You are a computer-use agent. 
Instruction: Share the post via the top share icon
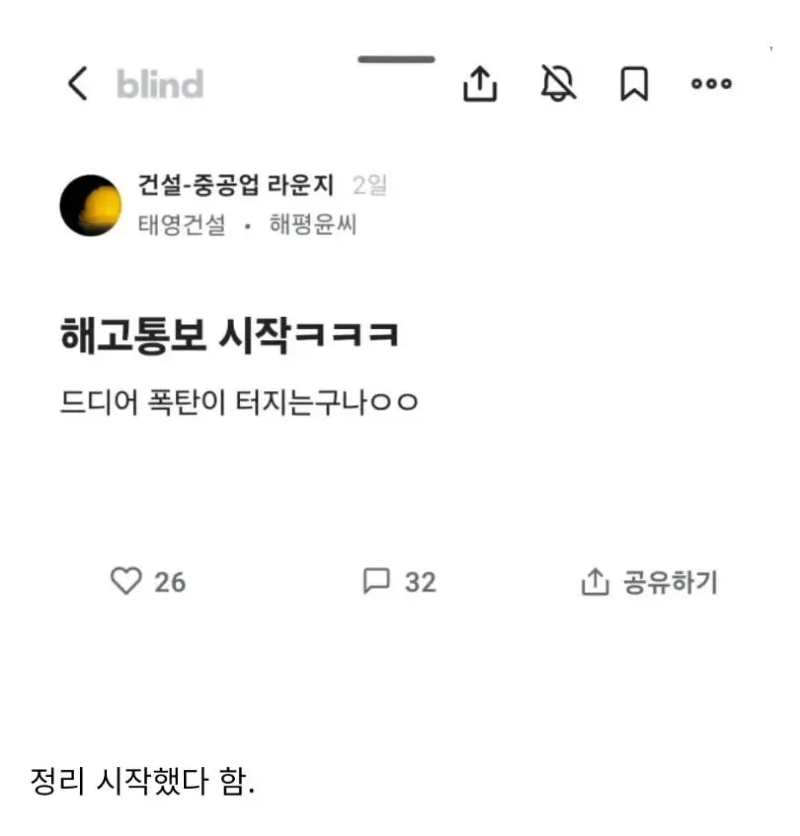click(x=479, y=86)
